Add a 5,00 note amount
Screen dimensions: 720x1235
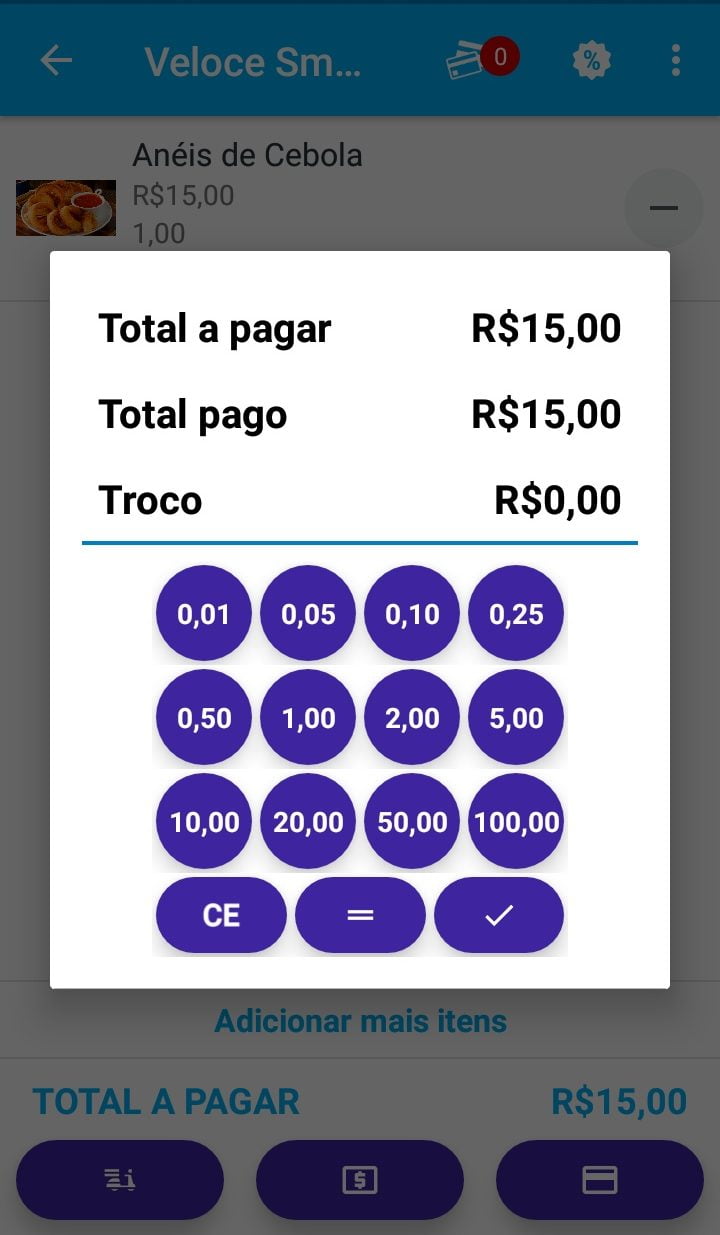(516, 718)
